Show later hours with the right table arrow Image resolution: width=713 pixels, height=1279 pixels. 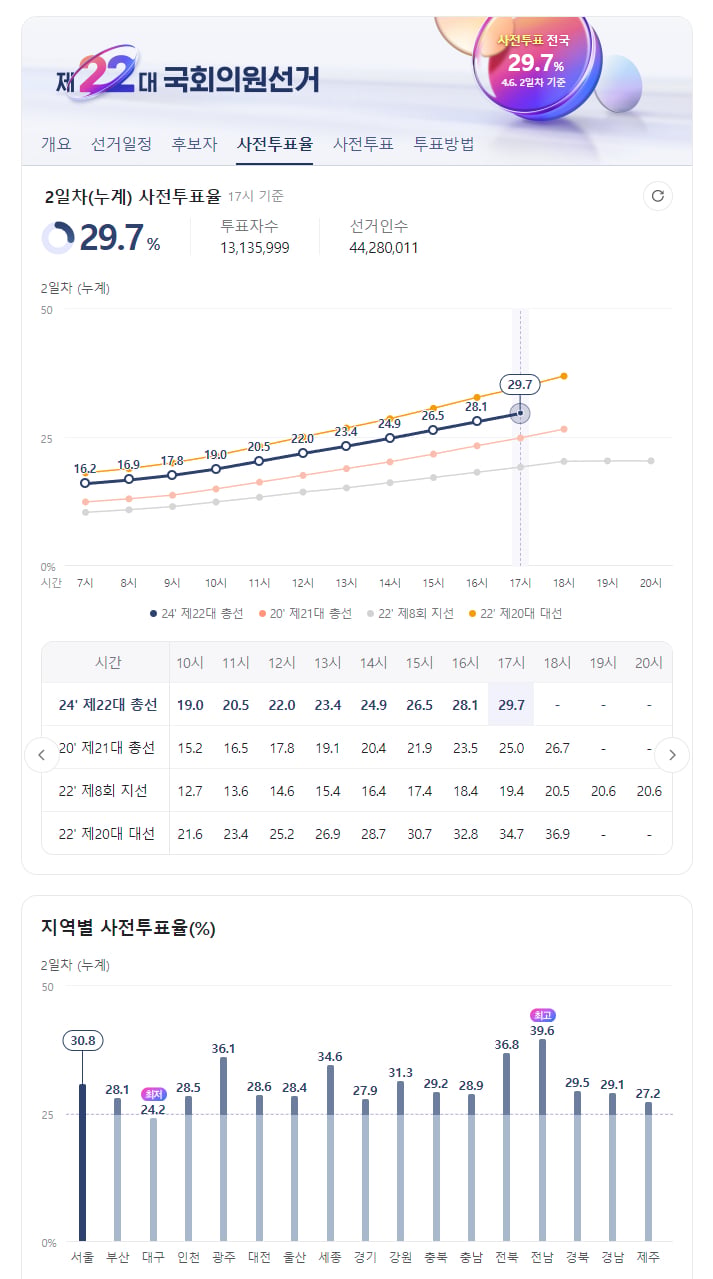(x=672, y=755)
